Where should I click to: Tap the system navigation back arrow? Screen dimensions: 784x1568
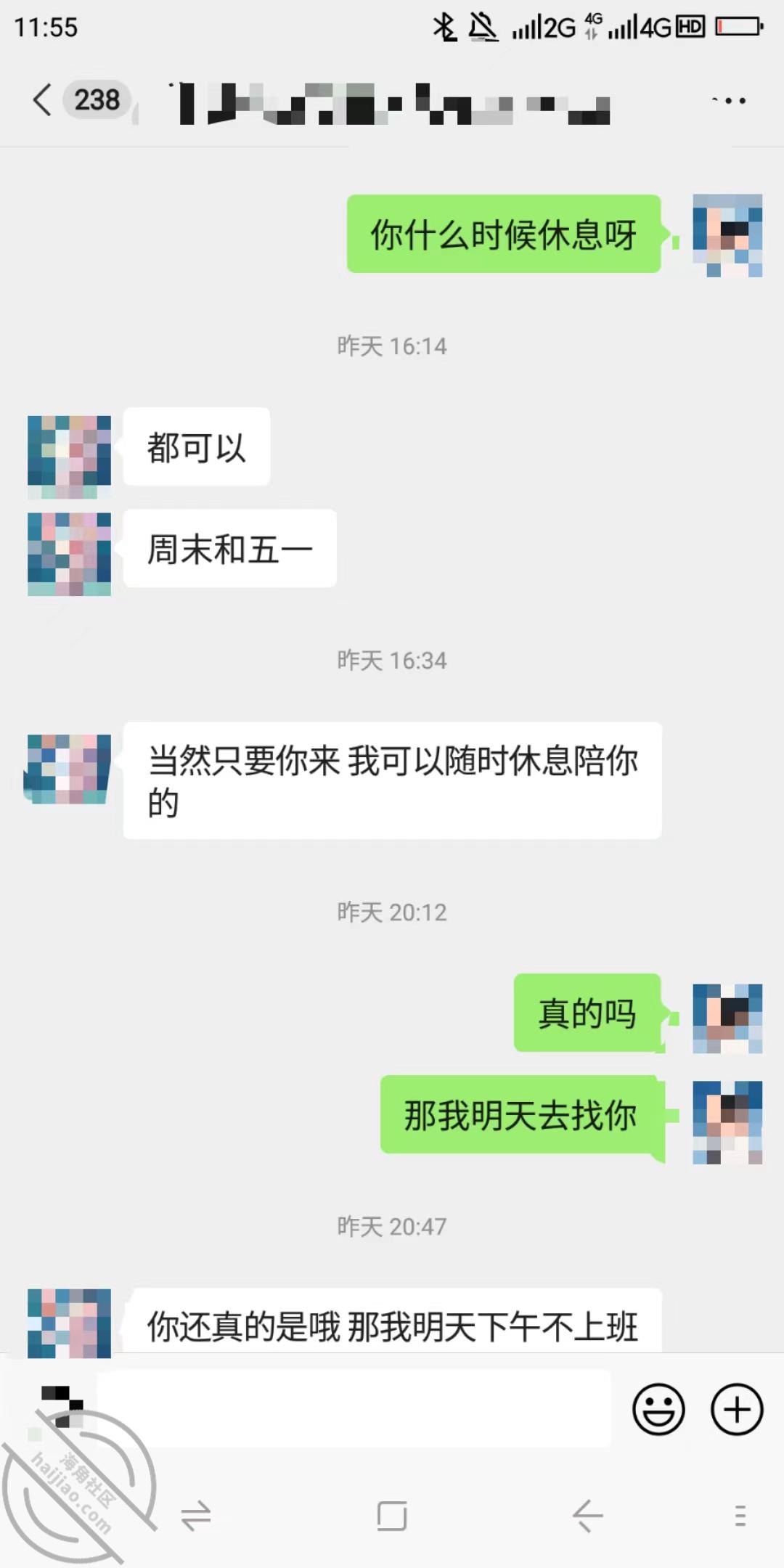[587, 1516]
